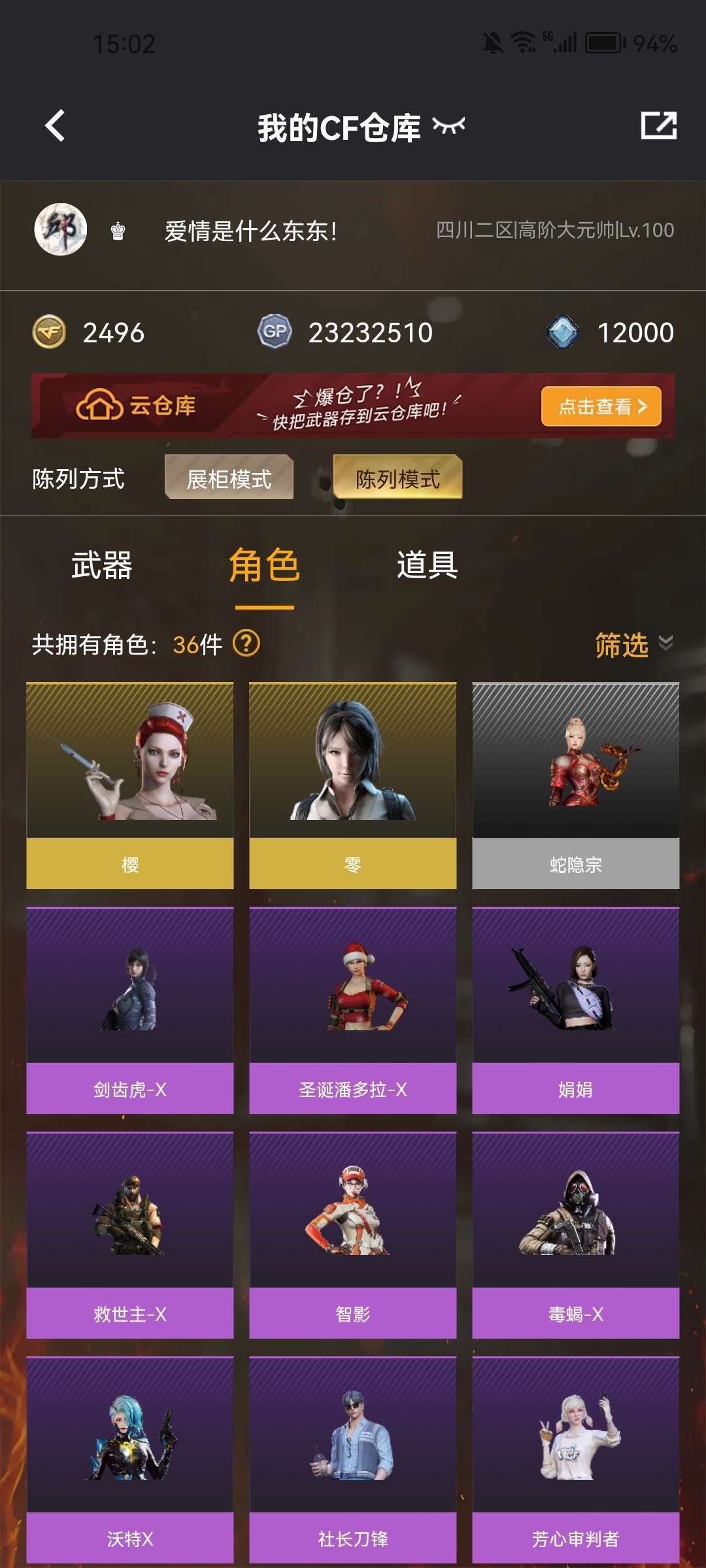The width and height of the screenshot is (706, 1568).
Task: Go back using the top-left arrow
Action: click(56, 125)
